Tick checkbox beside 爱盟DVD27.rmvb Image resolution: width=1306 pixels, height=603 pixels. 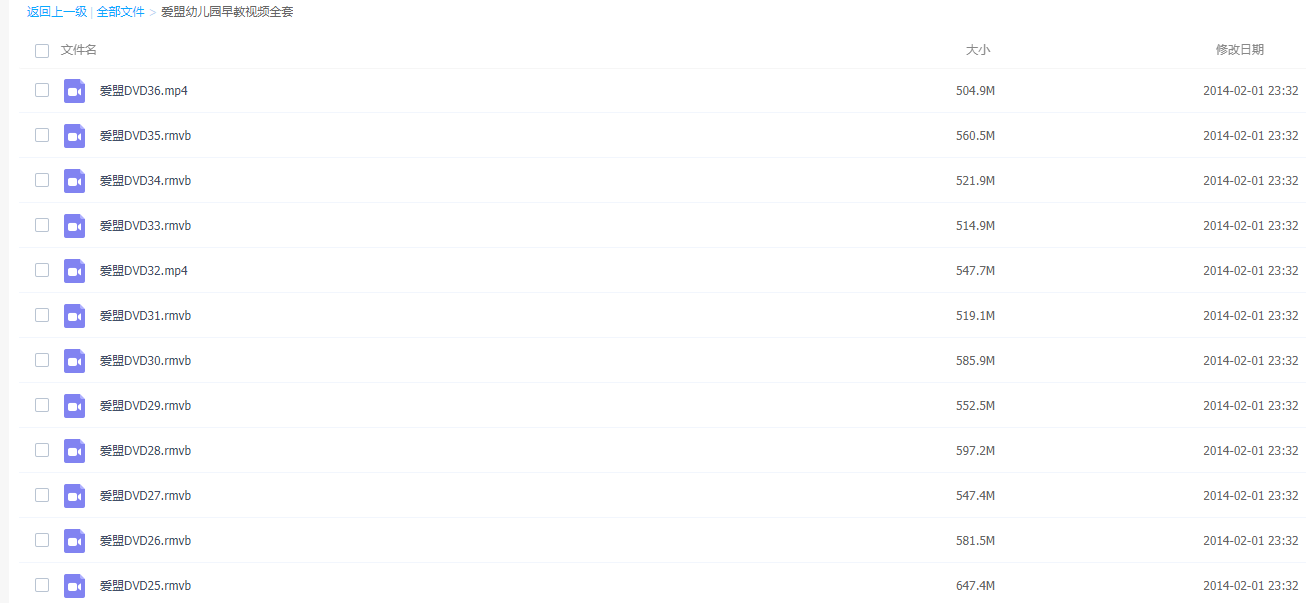42,495
